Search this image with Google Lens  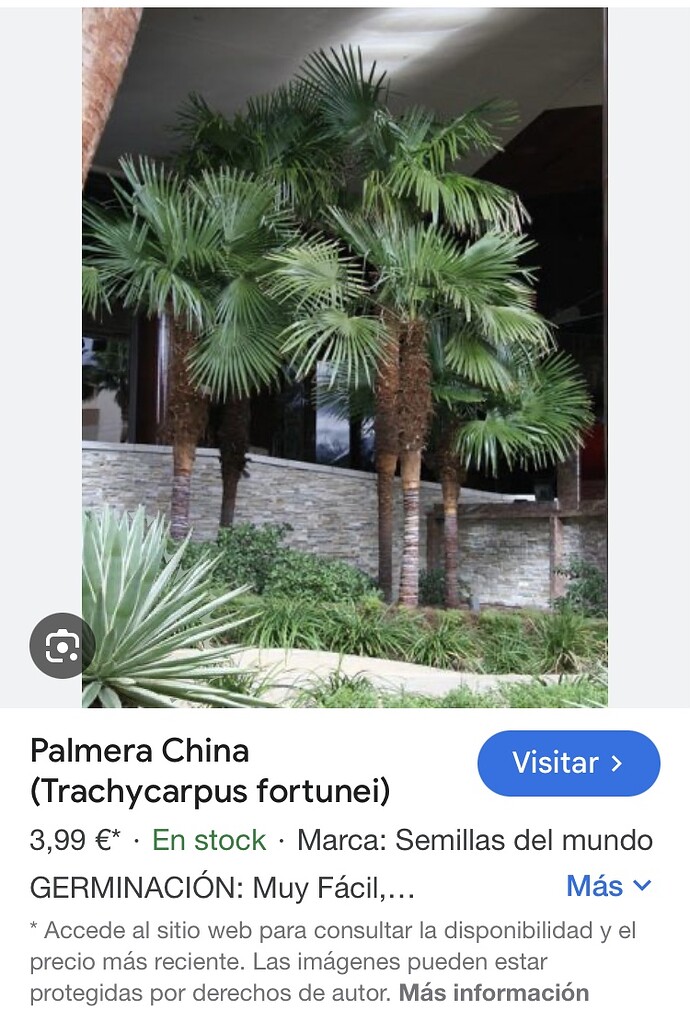pos(61,646)
